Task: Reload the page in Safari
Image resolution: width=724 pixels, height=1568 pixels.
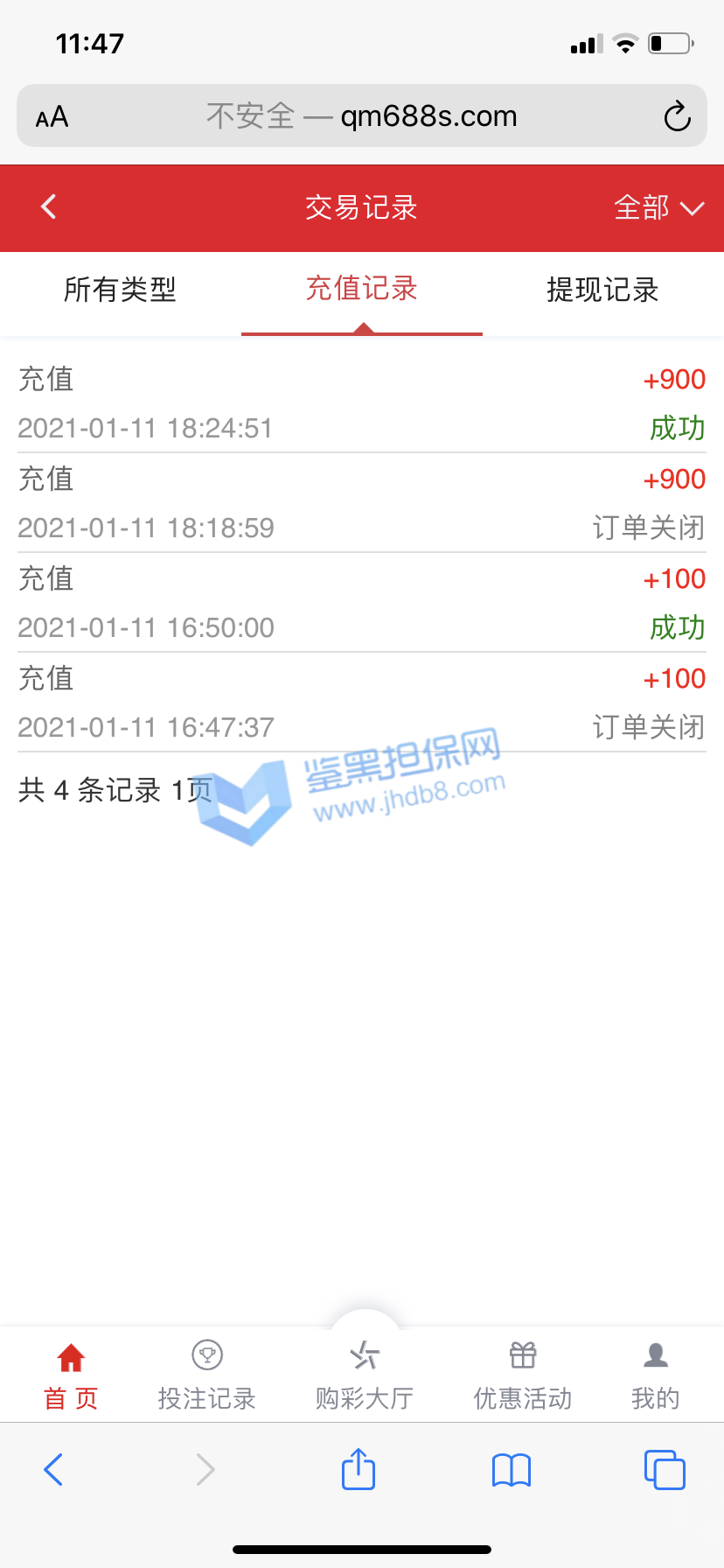Action: click(x=677, y=116)
